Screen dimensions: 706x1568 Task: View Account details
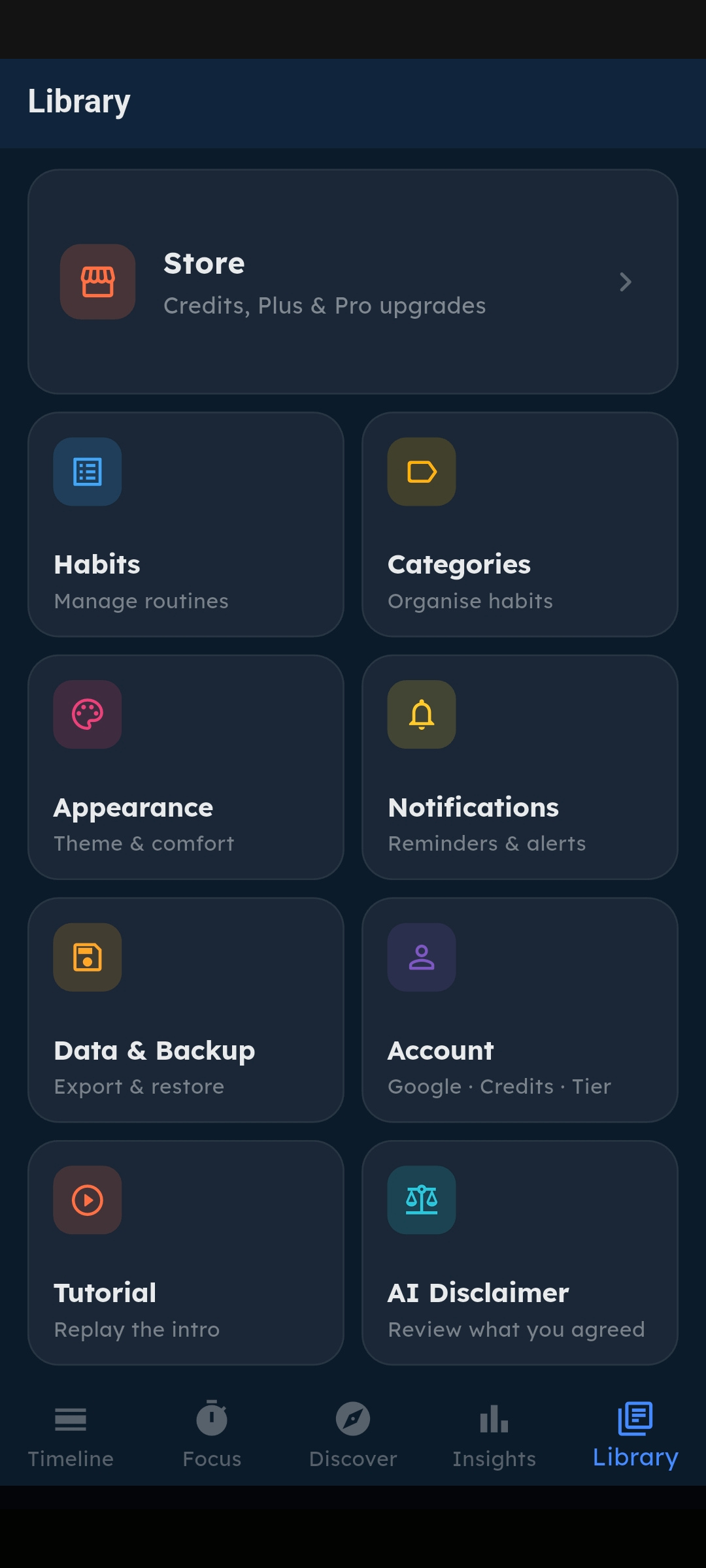click(520, 1010)
